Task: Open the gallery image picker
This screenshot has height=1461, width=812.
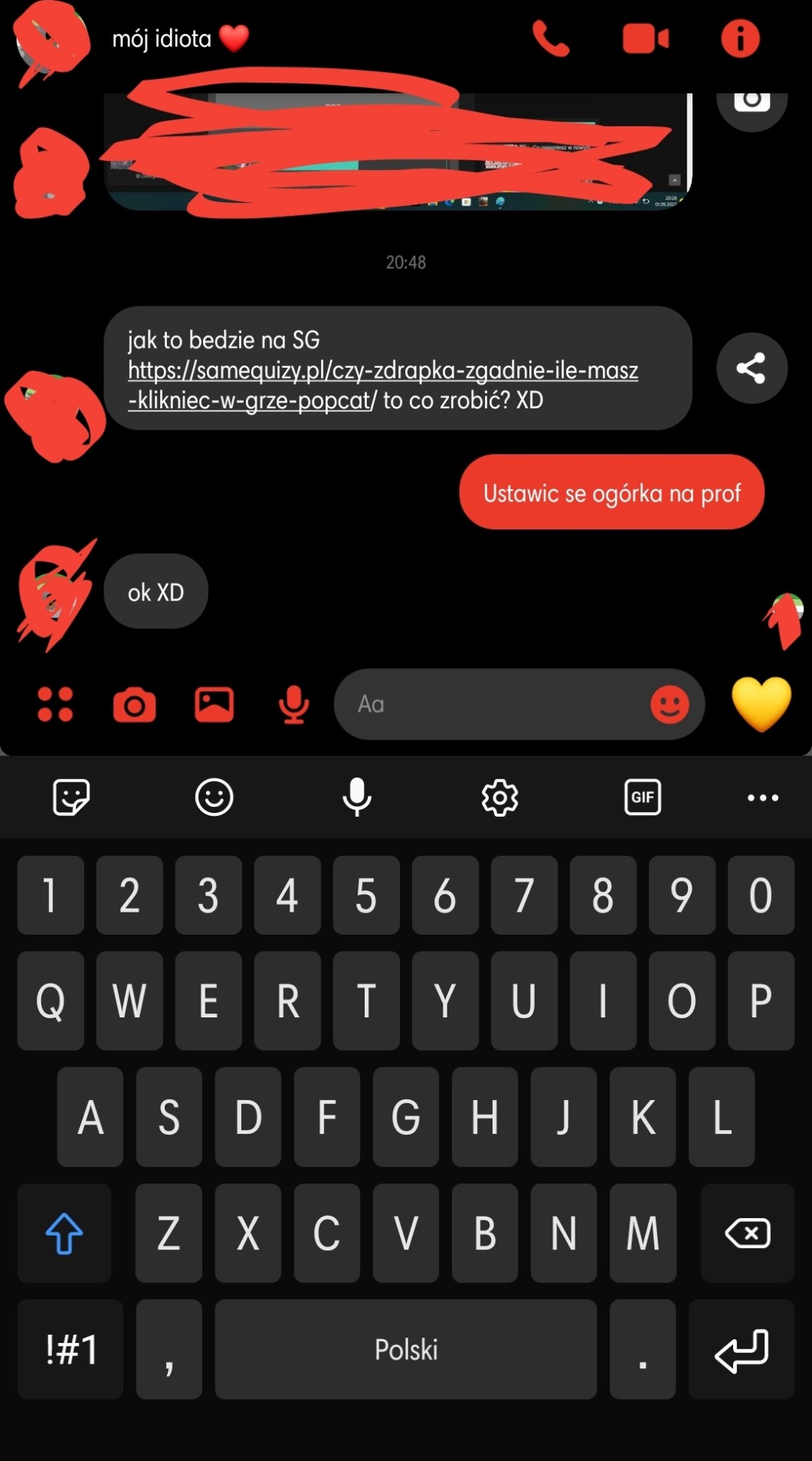Action: [x=214, y=704]
